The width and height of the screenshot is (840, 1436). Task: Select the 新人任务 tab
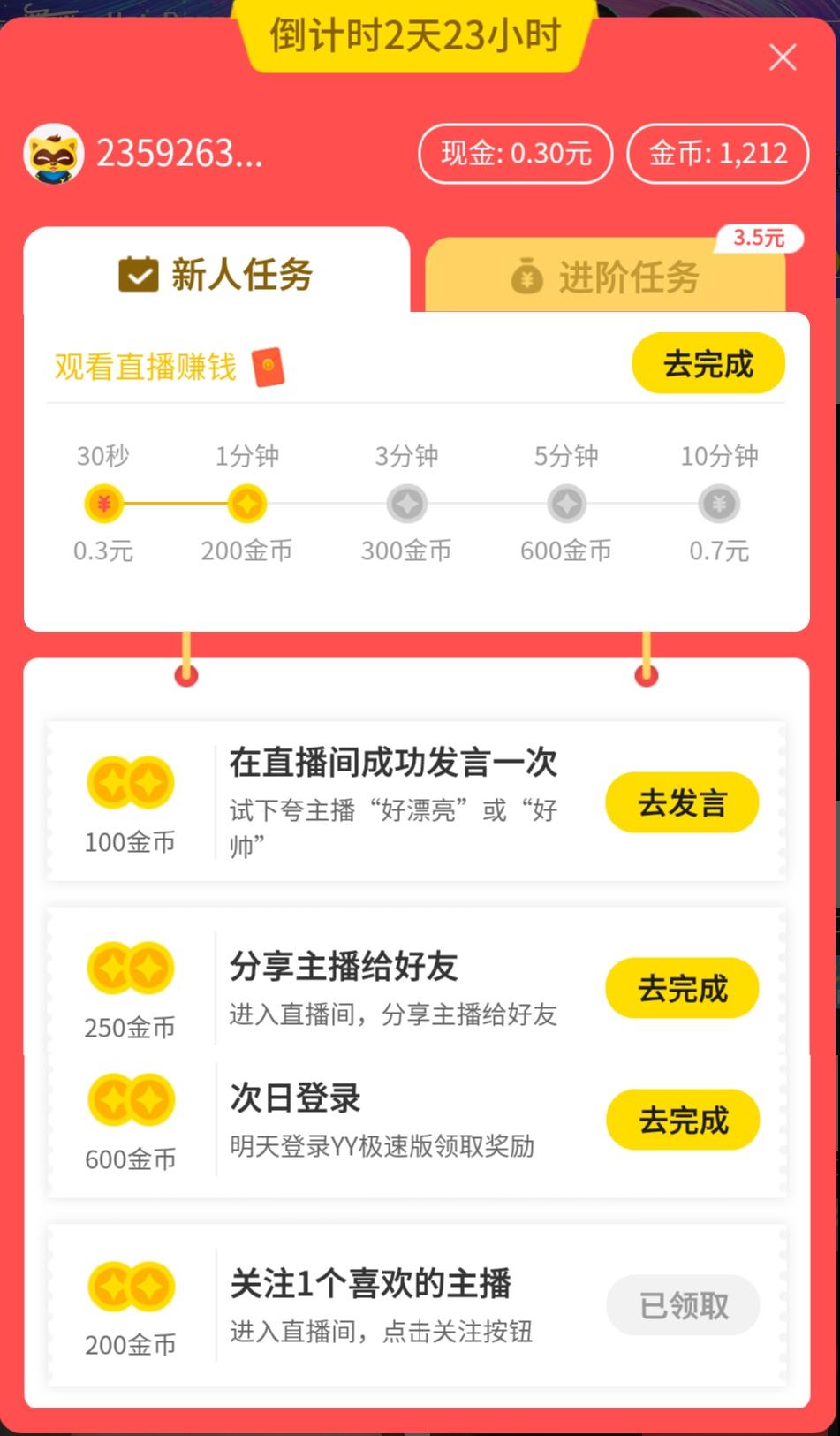(x=216, y=274)
